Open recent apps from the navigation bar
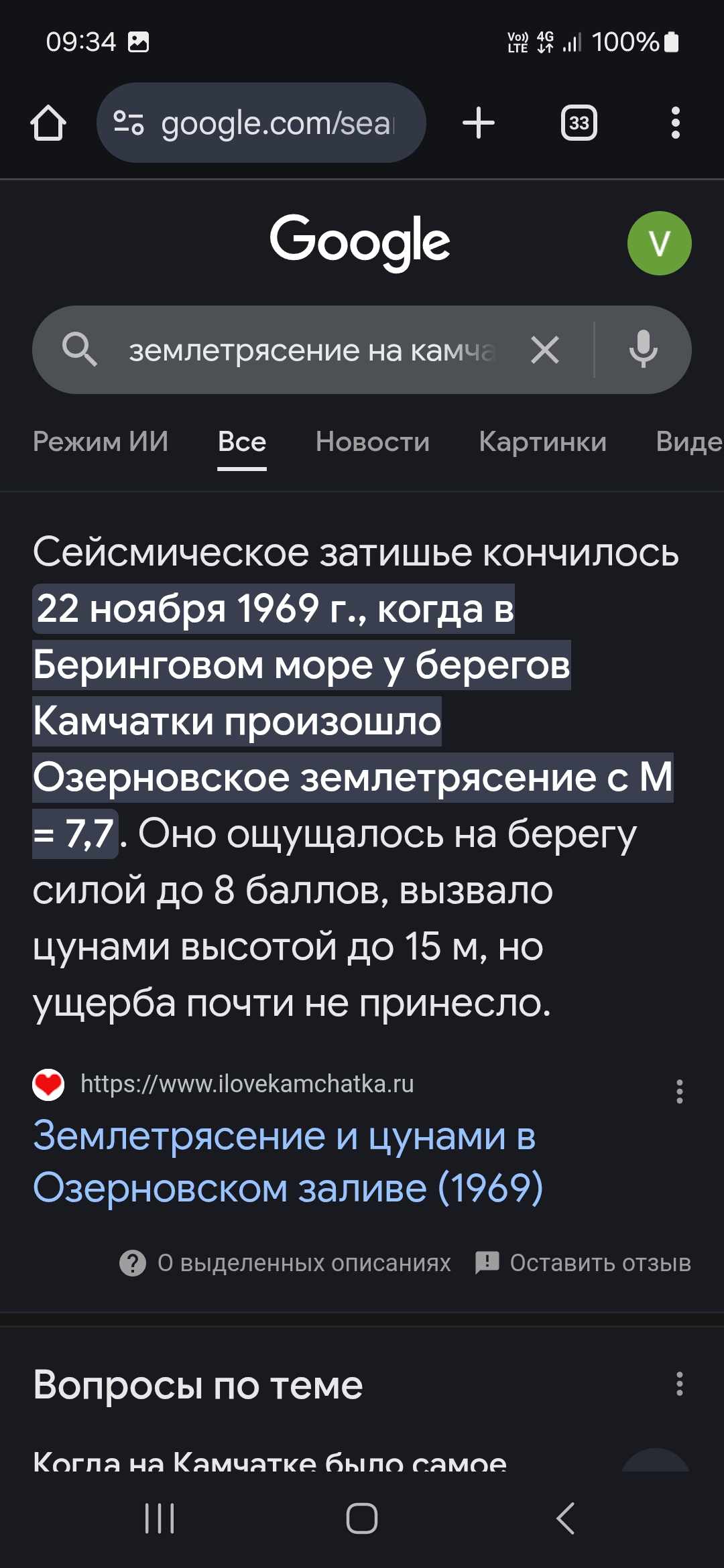The width and height of the screenshot is (724, 1568). (x=160, y=1518)
